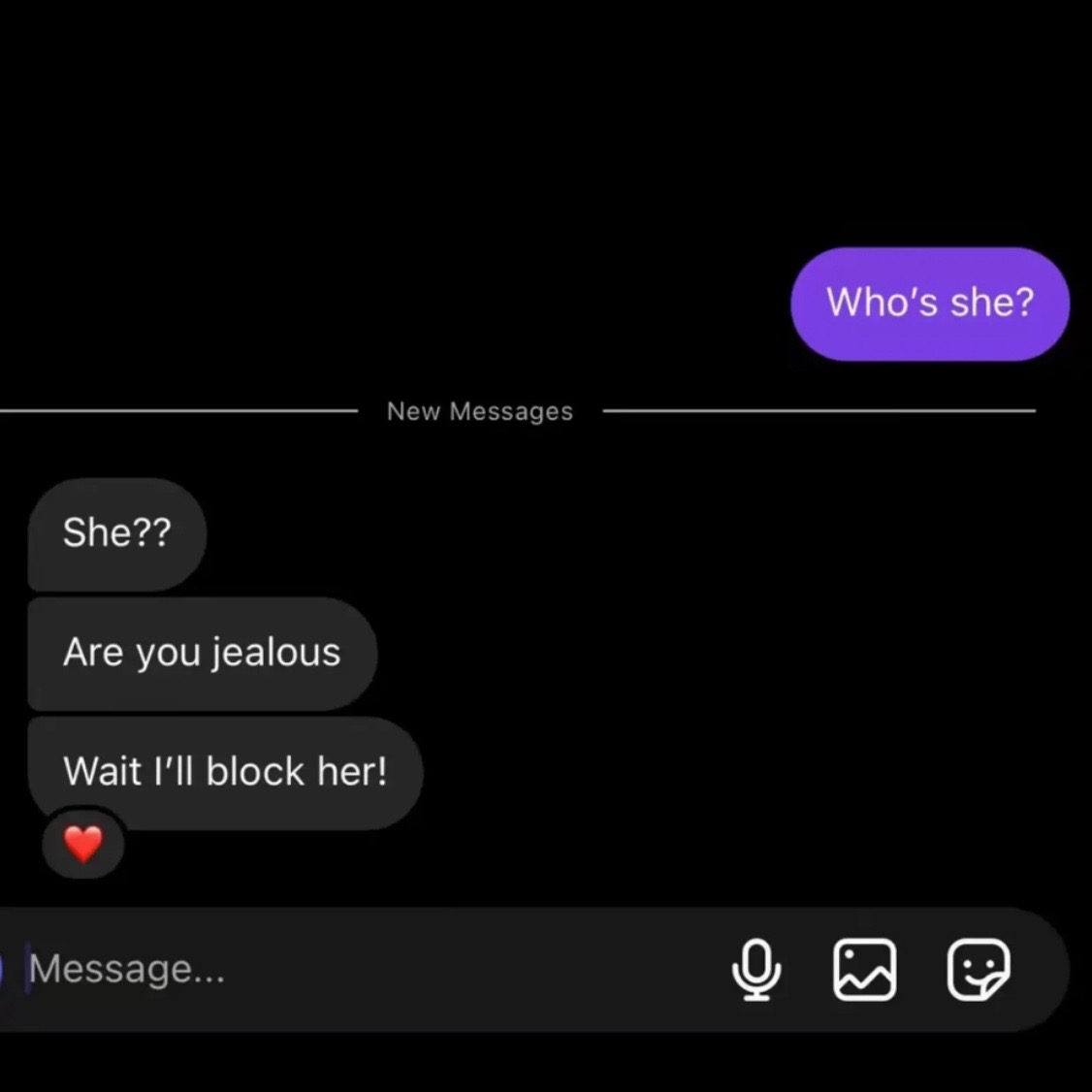Record a voice message with the microphone
The height and width of the screenshot is (1092, 1092).
(756, 969)
